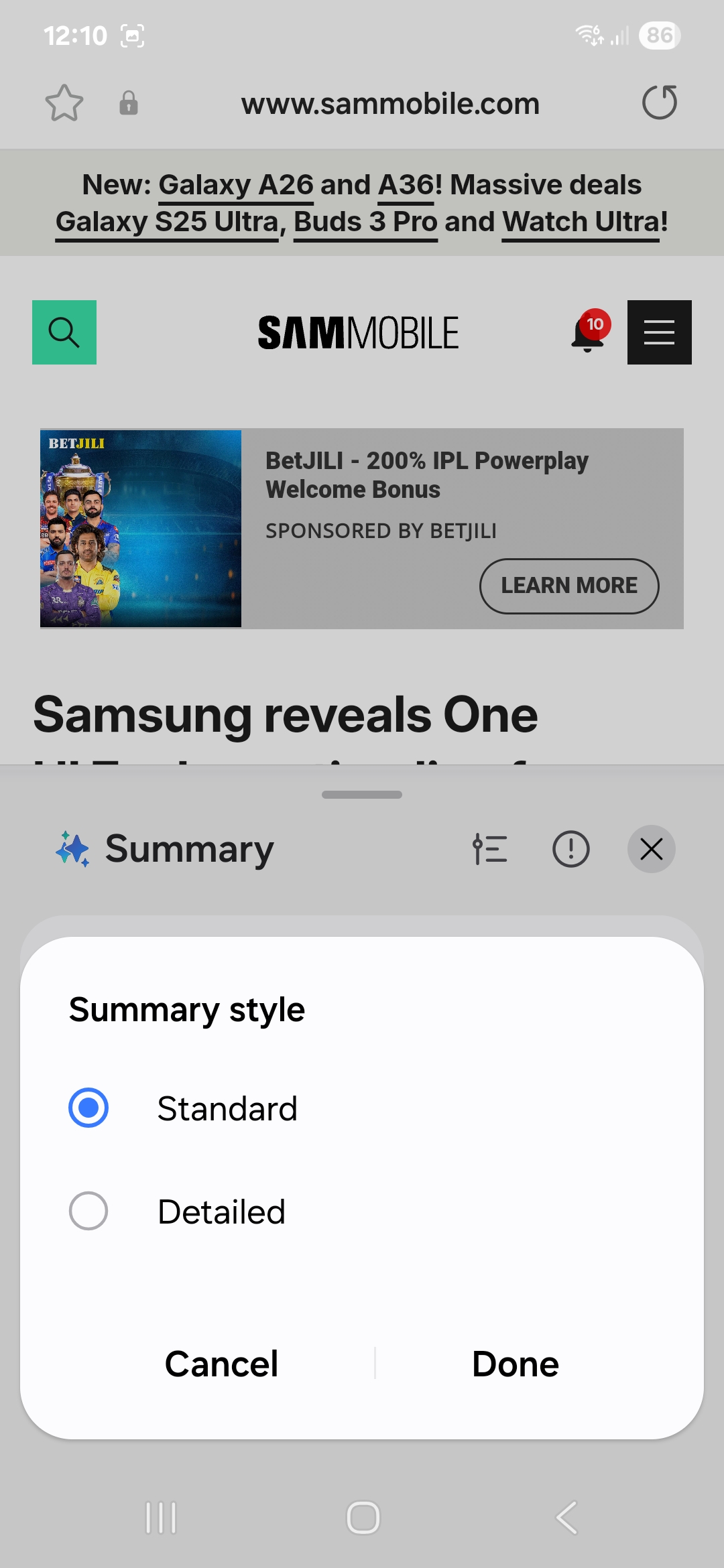This screenshot has width=724, height=1568.
Task: Open summary style settings icon
Action: tap(490, 849)
